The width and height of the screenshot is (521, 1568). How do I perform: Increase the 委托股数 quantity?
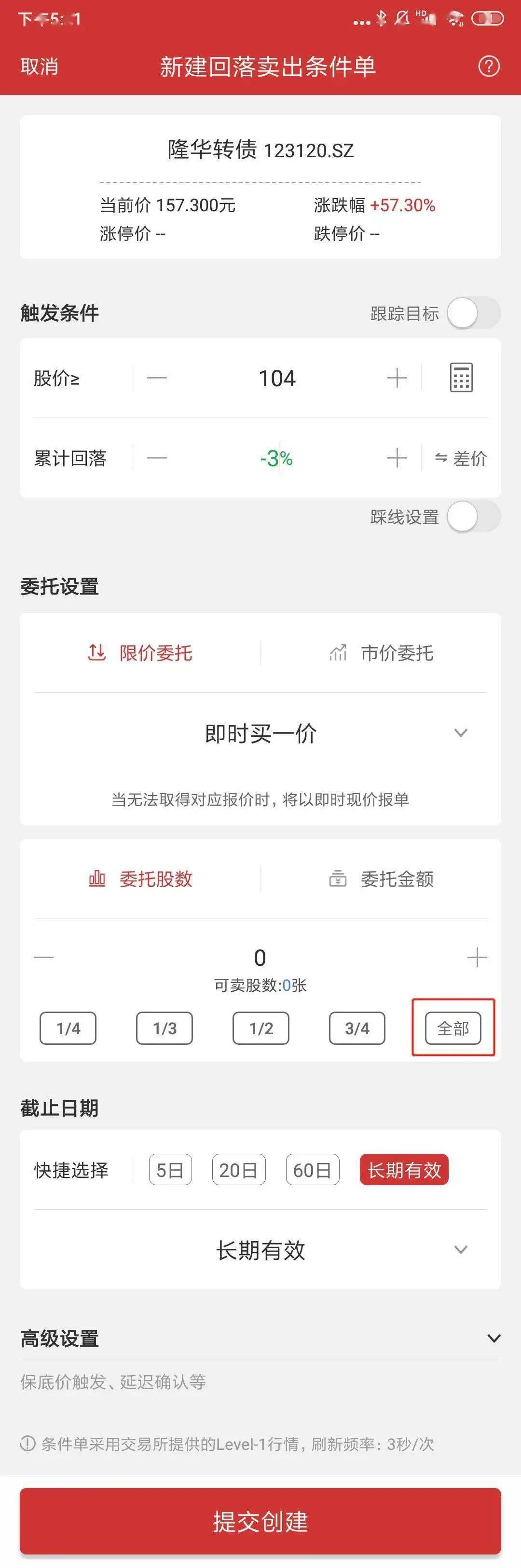[477, 958]
